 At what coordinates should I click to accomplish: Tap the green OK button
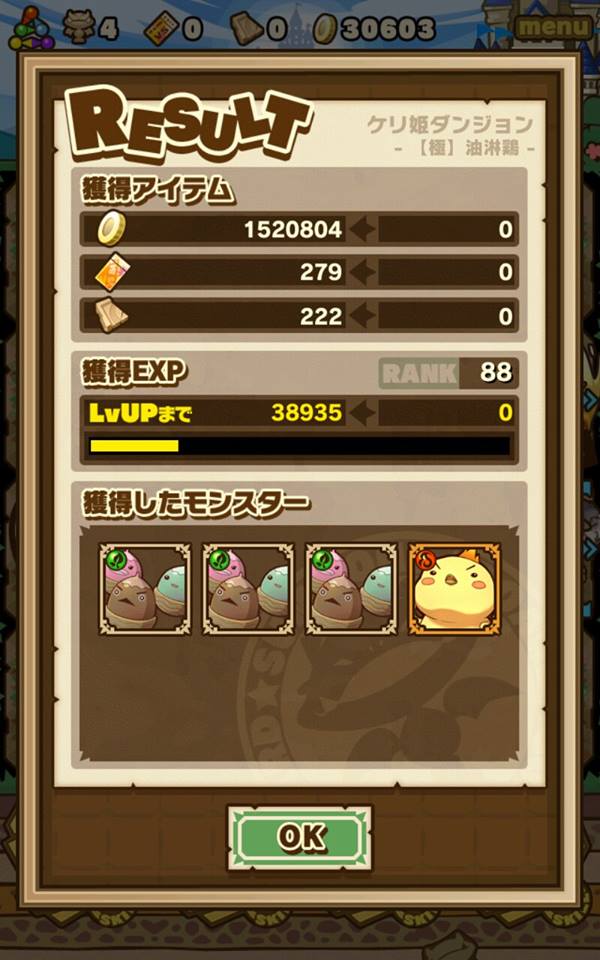300,836
